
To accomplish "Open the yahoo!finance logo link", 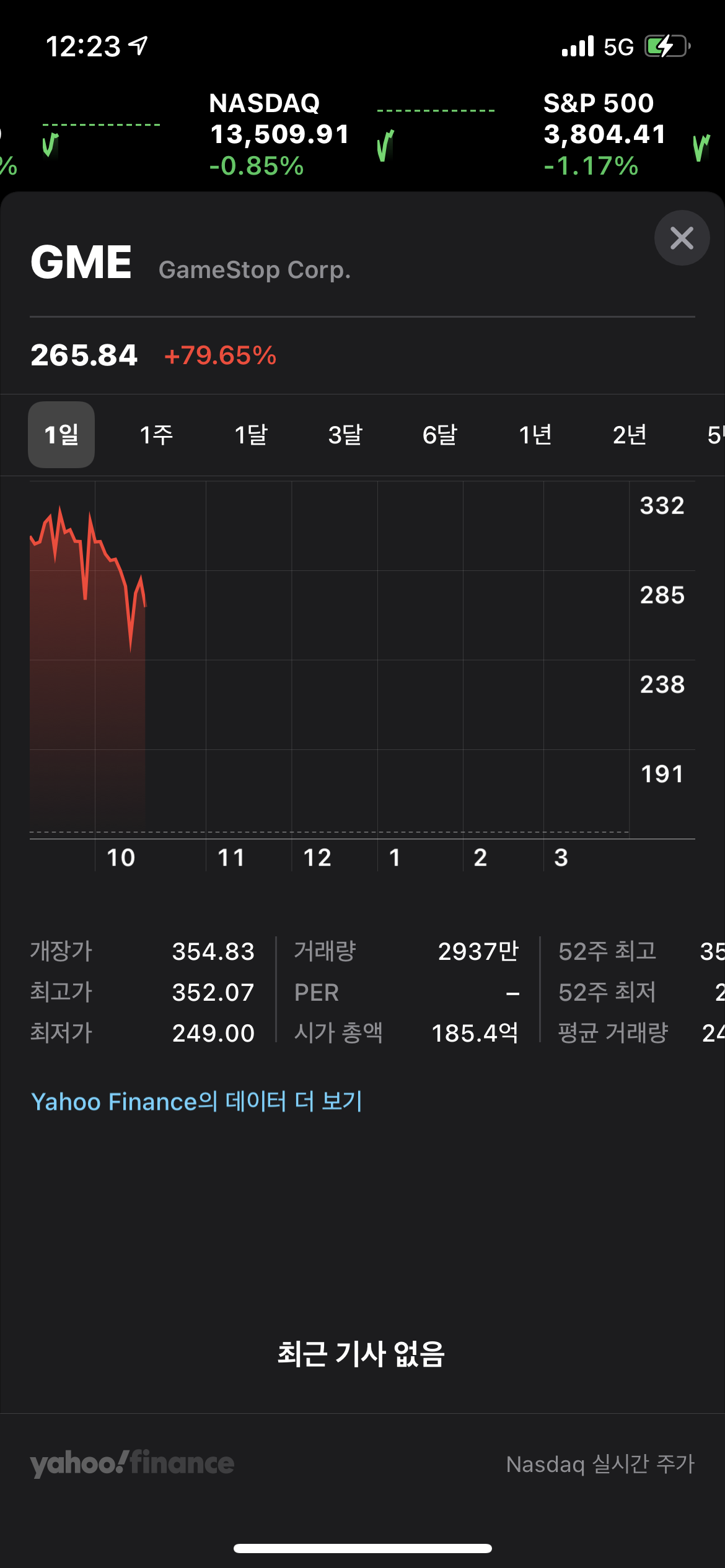I will point(132,1463).
